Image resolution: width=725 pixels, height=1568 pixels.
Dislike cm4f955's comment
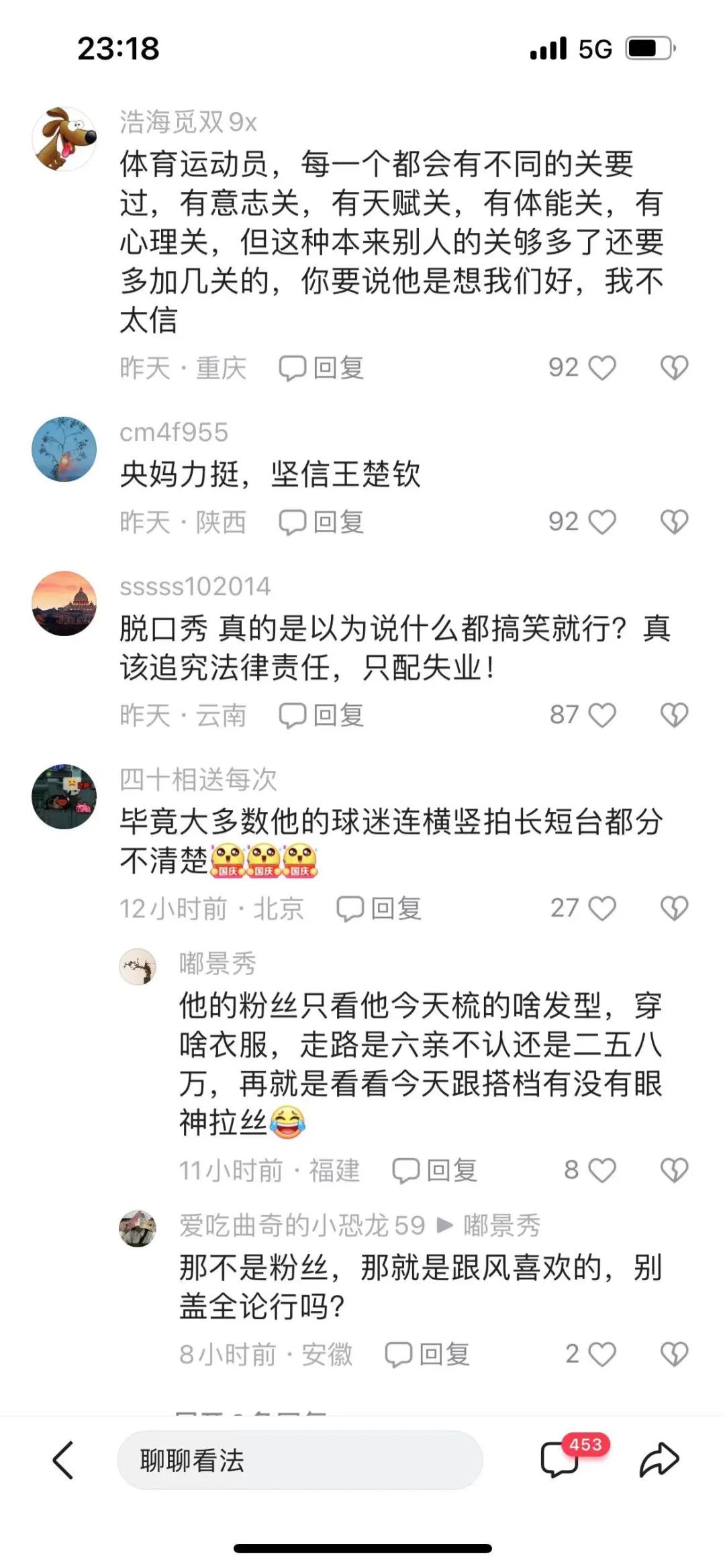click(x=674, y=522)
